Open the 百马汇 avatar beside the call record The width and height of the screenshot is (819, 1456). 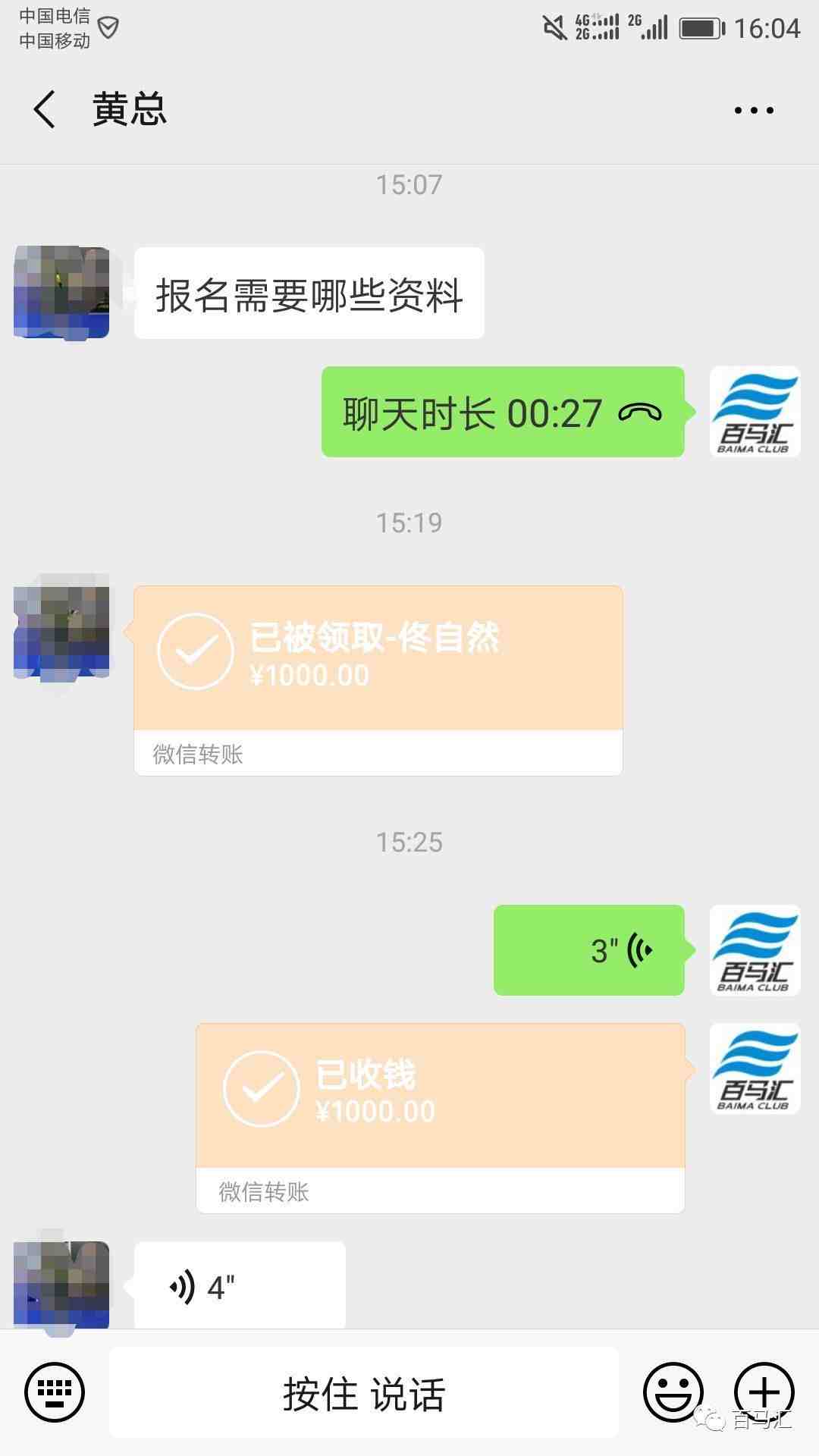(x=755, y=412)
